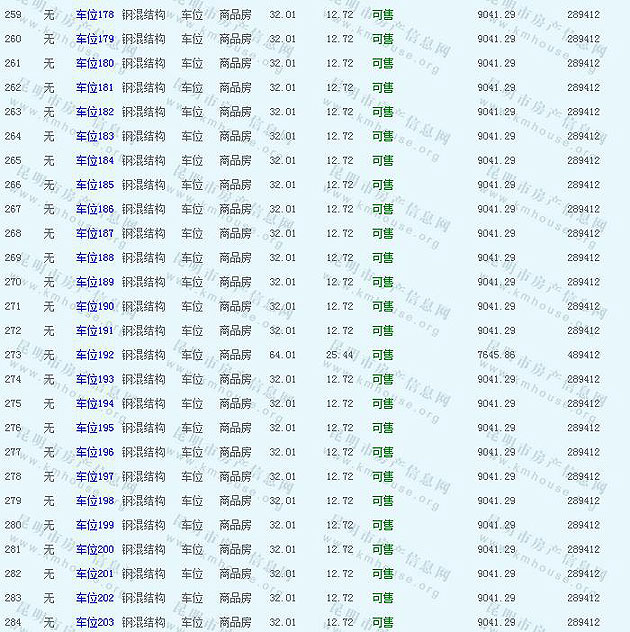This screenshot has width=630, height=632.
Task: Select the 车位193 link
Action: (95, 379)
